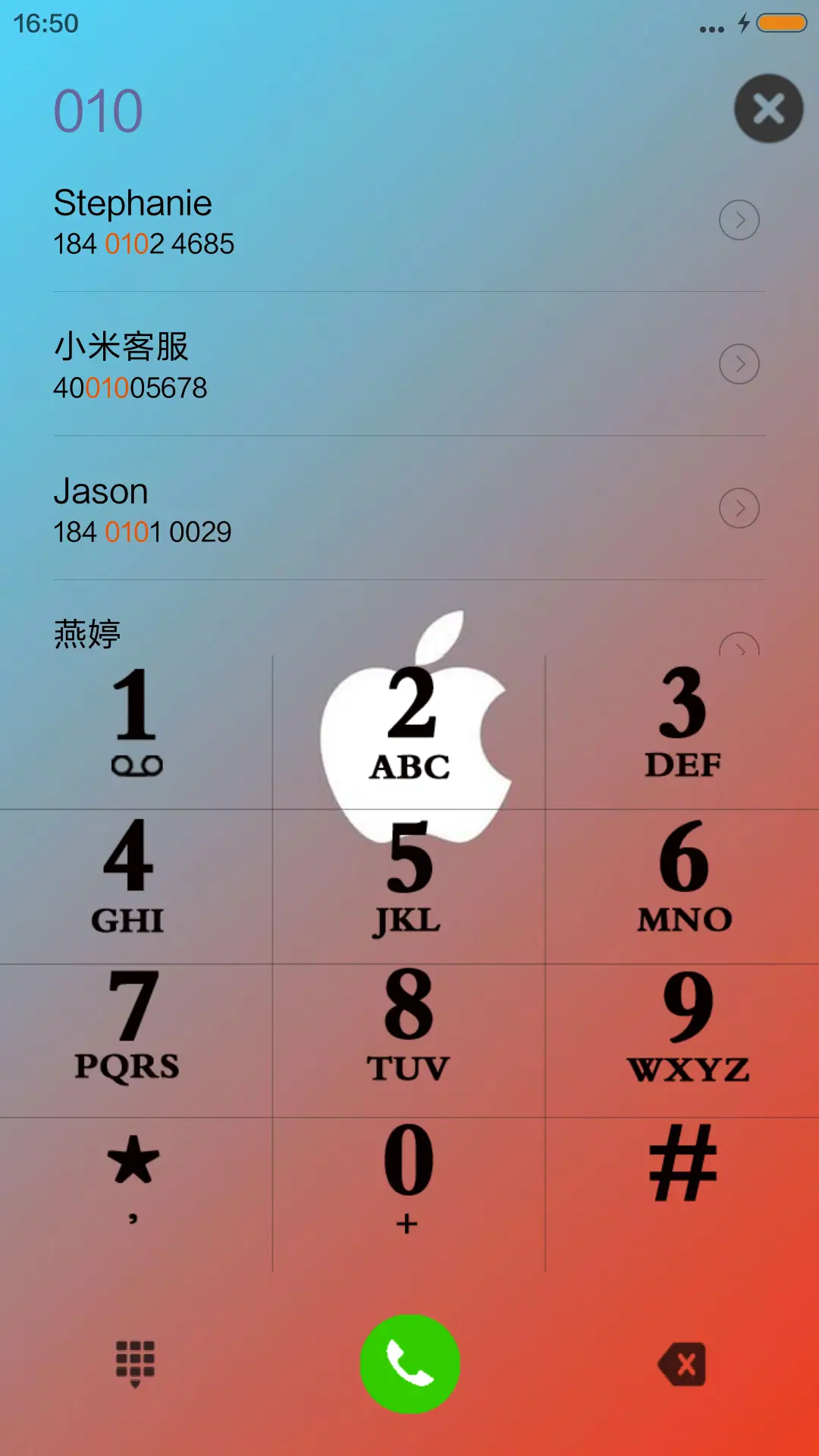Expand details for contact Stephanie
Screen dimensions: 819x1456
(739, 219)
